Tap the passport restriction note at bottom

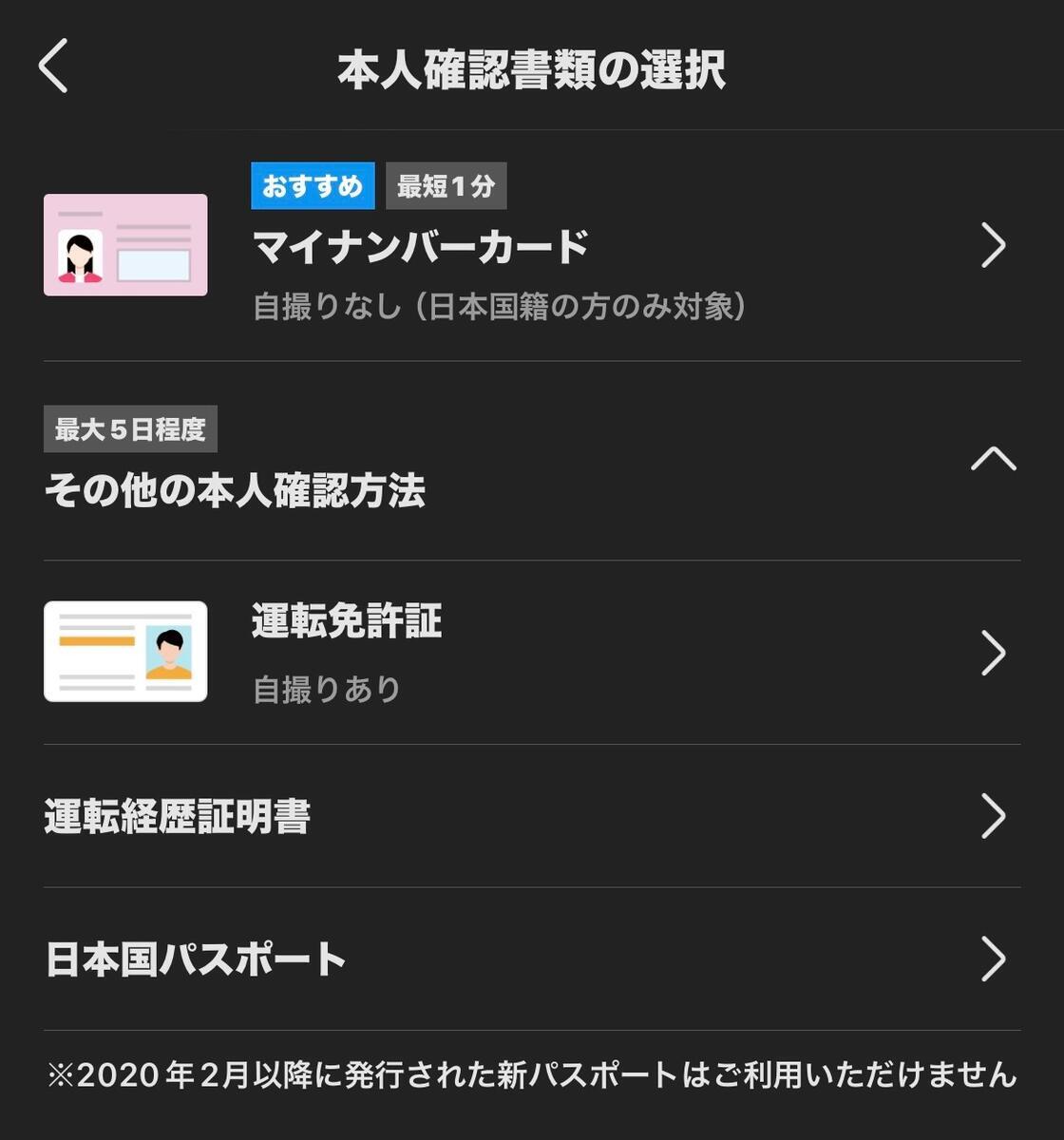click(532, 1073)
